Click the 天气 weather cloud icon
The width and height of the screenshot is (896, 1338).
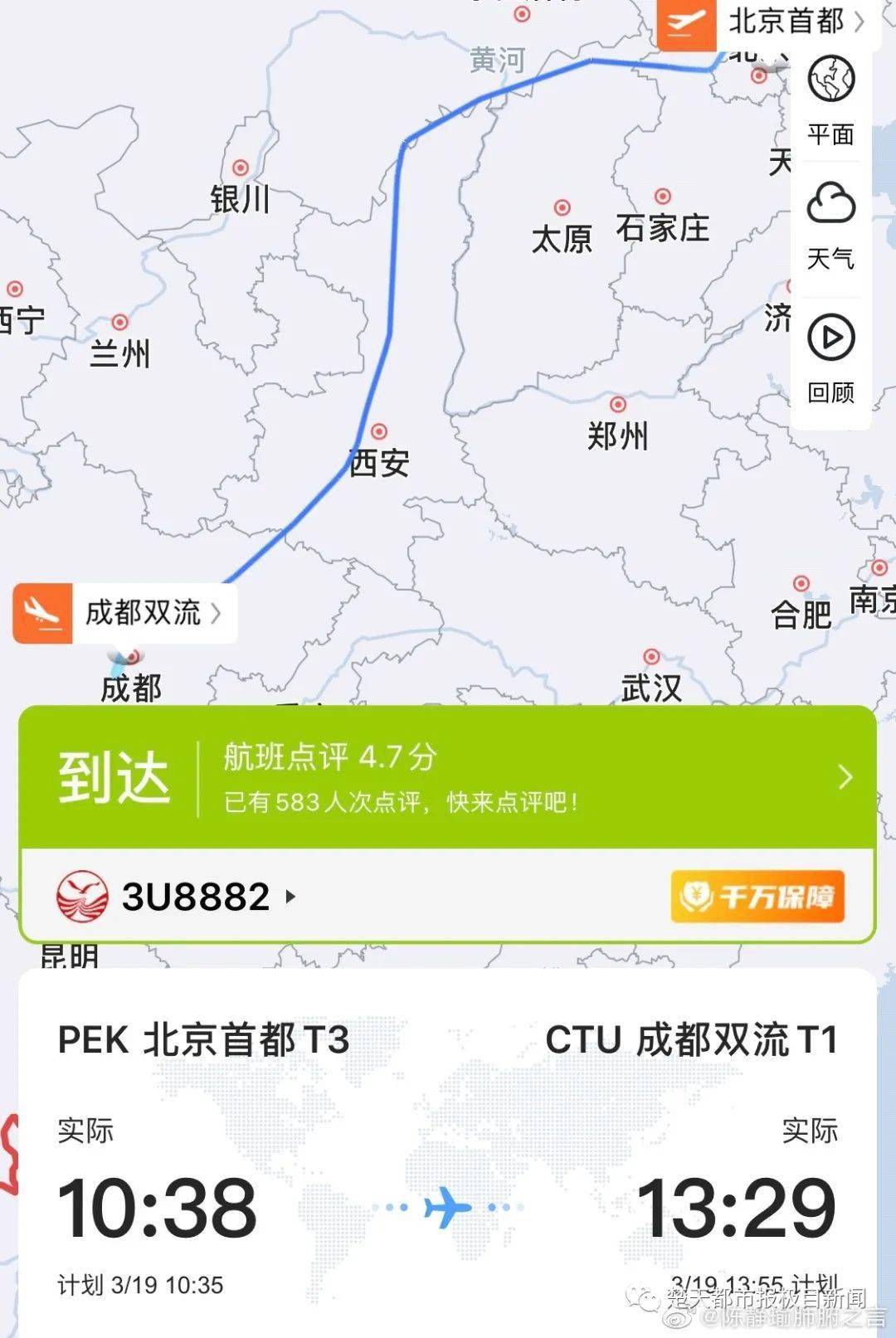point(832,197)
